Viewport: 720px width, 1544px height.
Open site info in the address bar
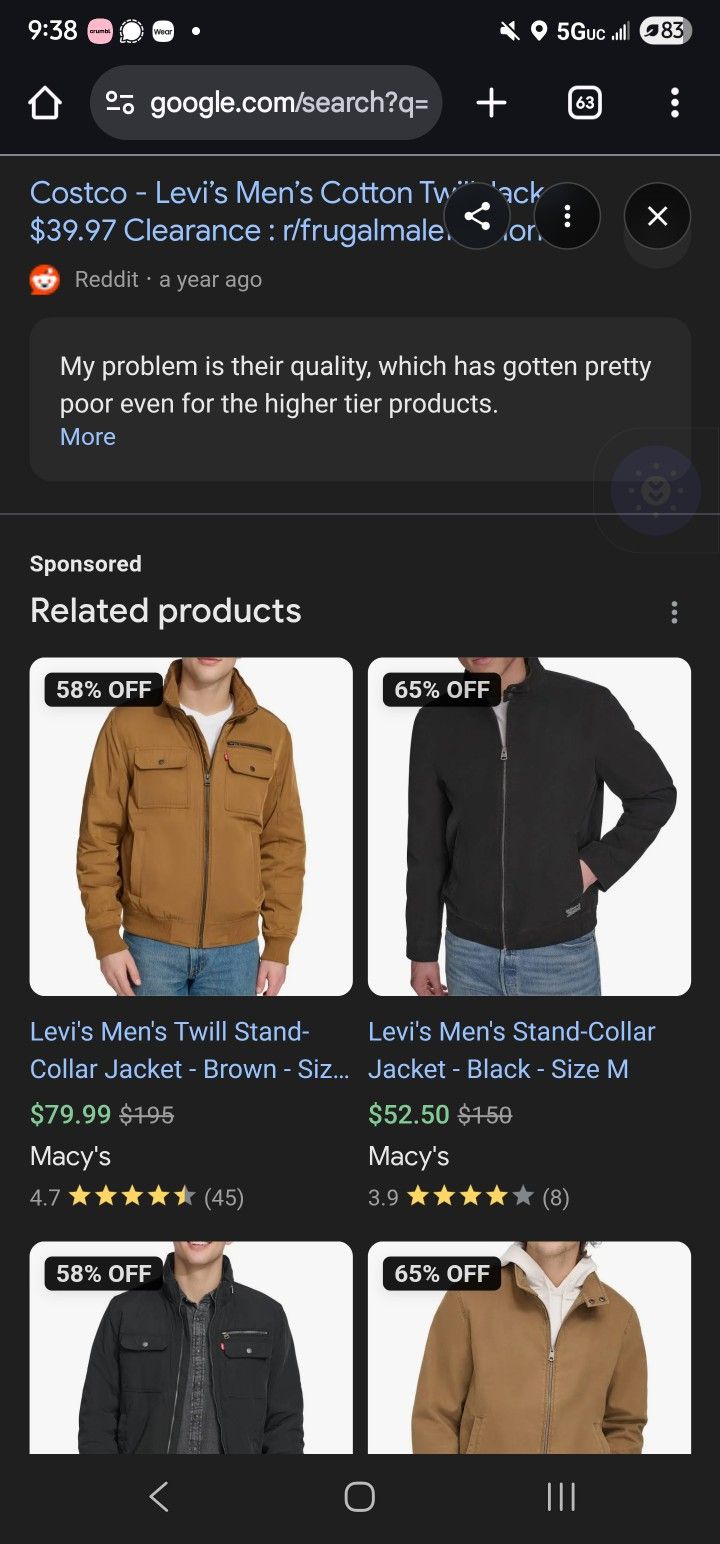pos(119,102)
